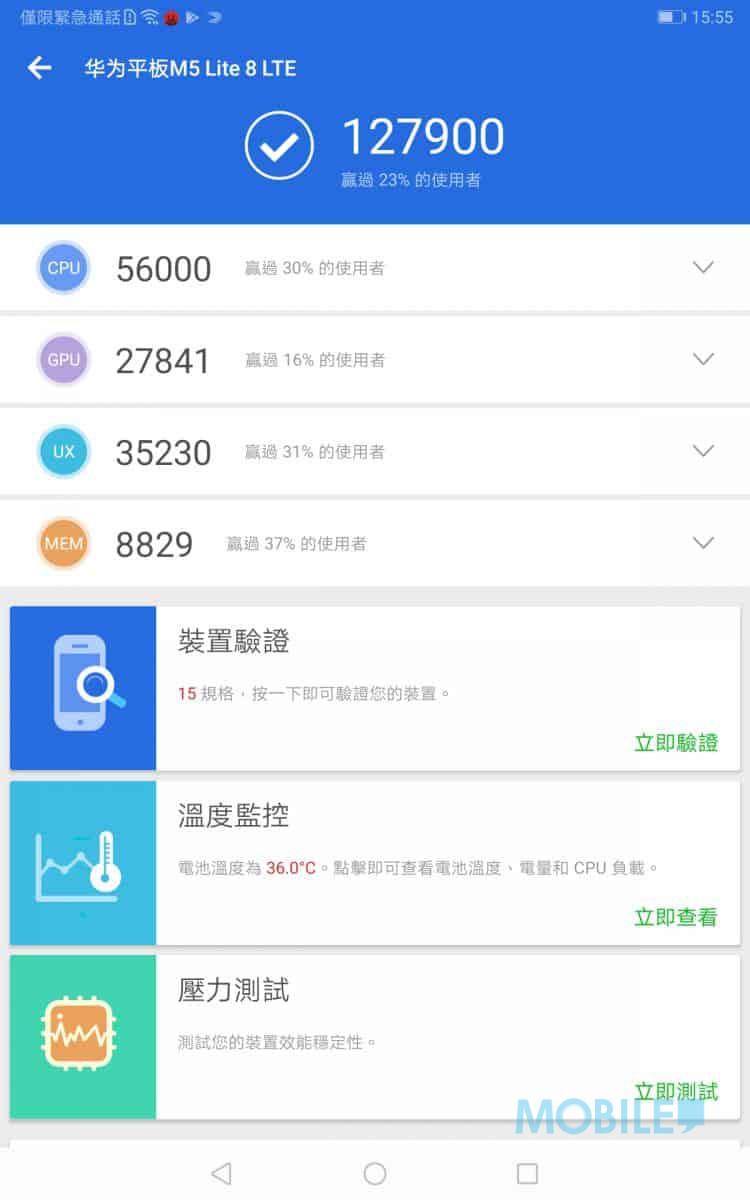Tap 立即測試 to start the stress test
This screenshot has width=750, height=1200.
point(676,1091)
